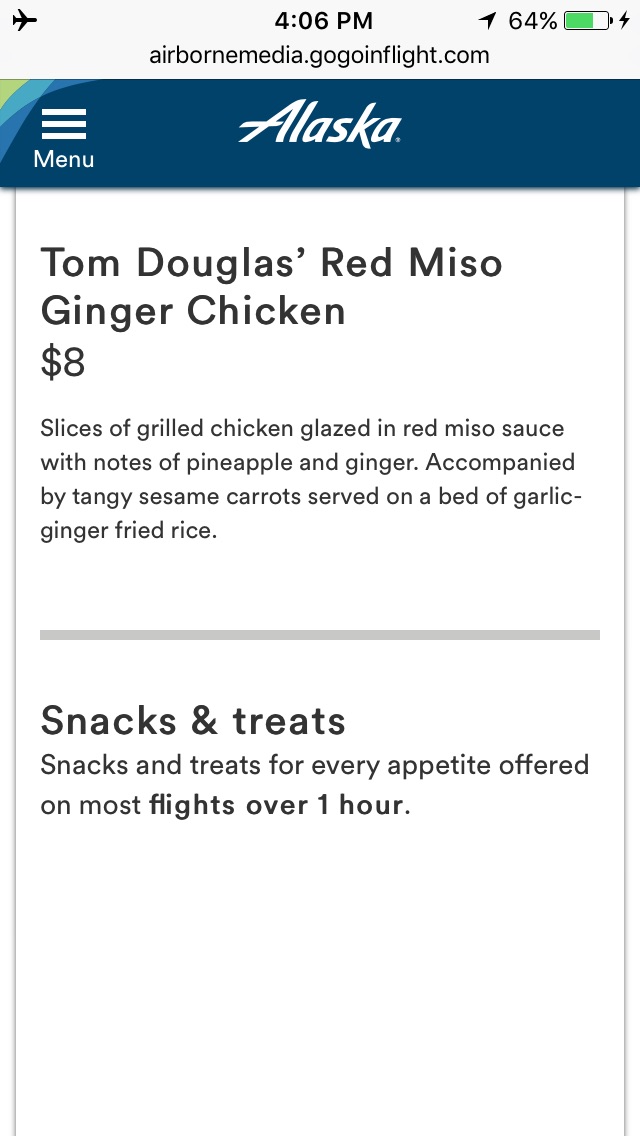Tap the airbornemedia.gogoinflight.com address bar
This screenshot has height=1136, width=640.
319,56
